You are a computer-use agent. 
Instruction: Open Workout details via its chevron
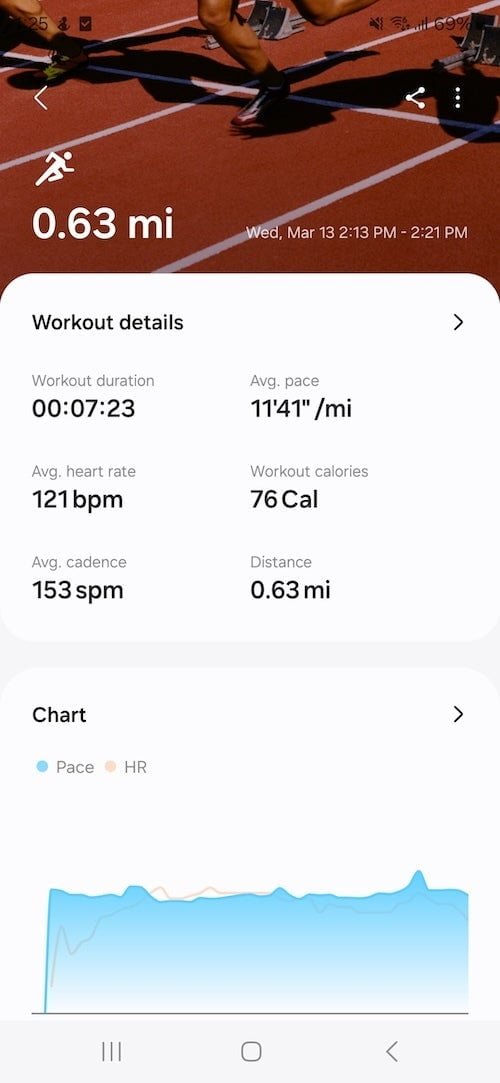(x=458, y=323)
